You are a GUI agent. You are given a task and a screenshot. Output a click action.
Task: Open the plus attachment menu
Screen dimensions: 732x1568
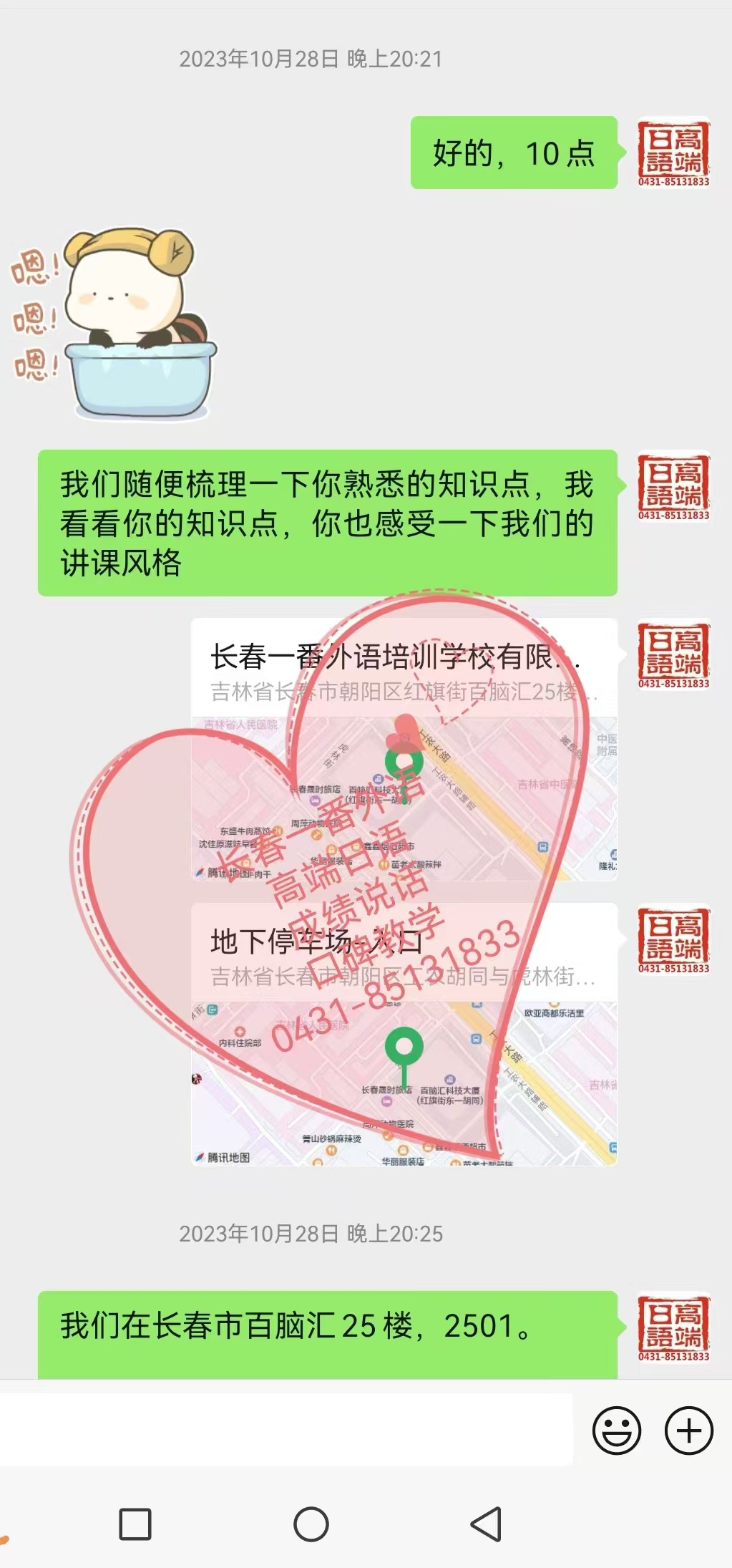pyautogui.click(x=688, y=1431)
